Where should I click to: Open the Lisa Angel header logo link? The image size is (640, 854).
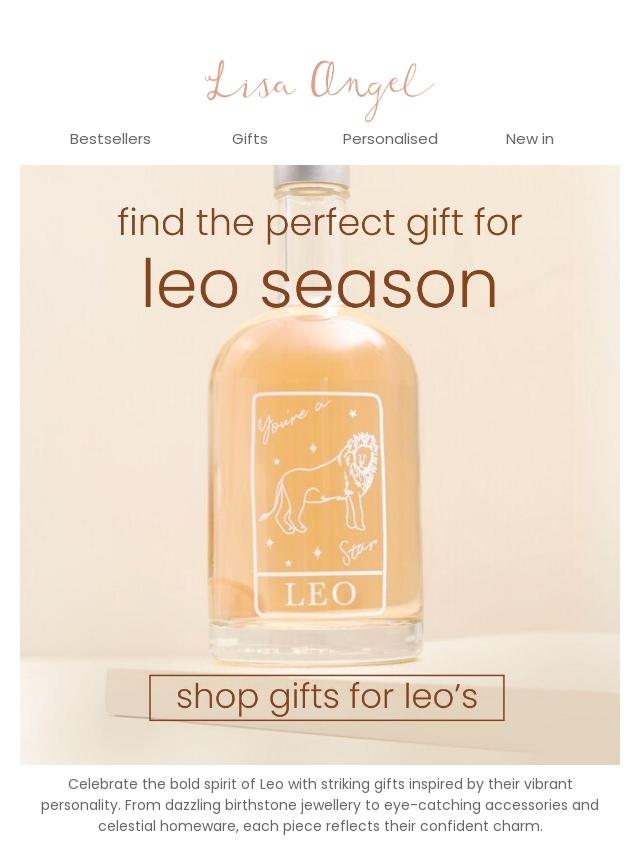[x=319, y=87]
